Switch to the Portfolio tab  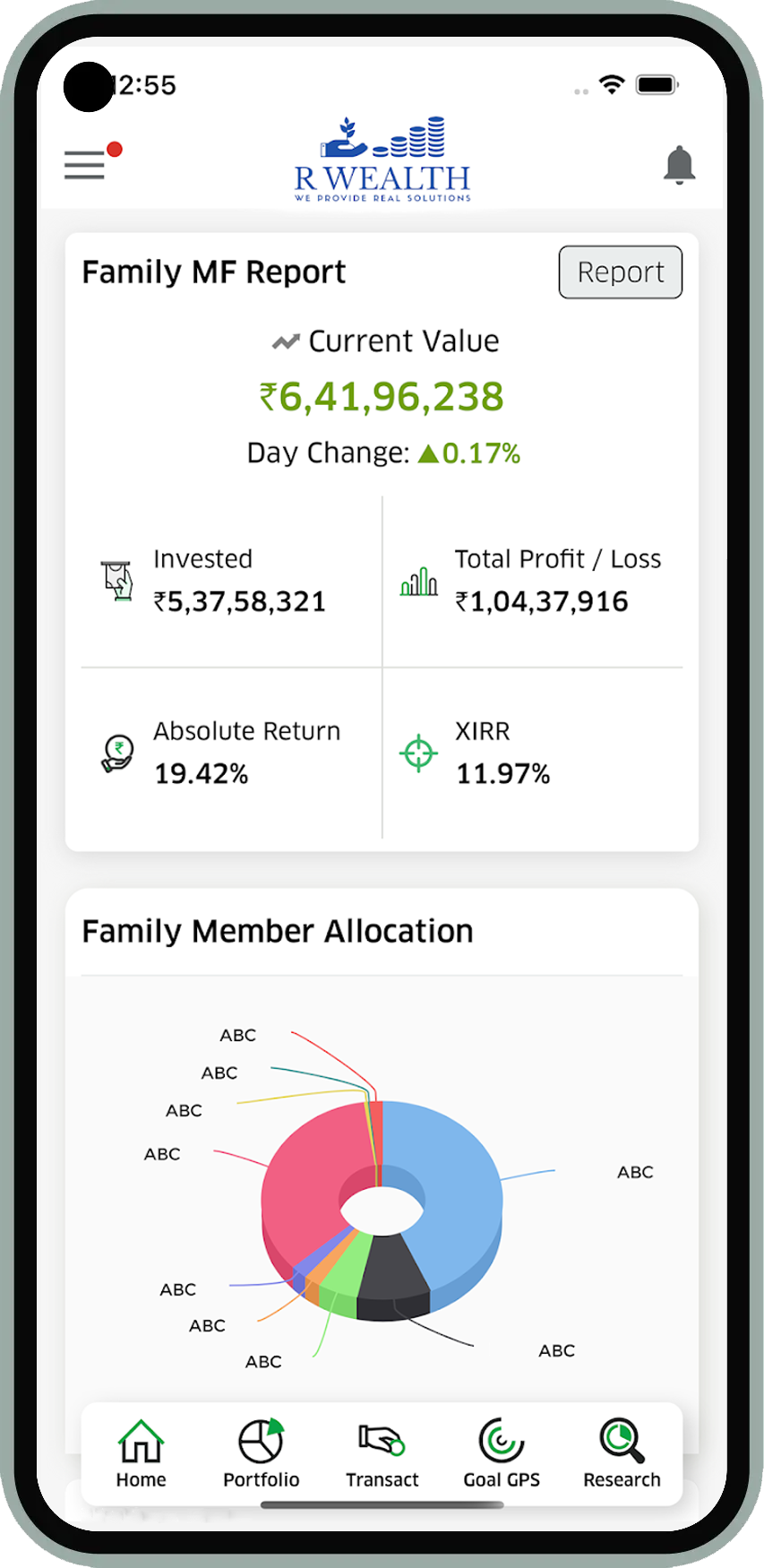(x=262, y=1453)
